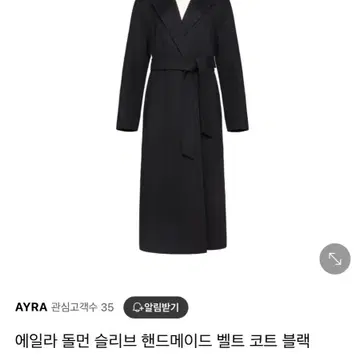Open the black belted coat product image
Image resolution: width=360 pixels, height=360 pixels.
182,127
